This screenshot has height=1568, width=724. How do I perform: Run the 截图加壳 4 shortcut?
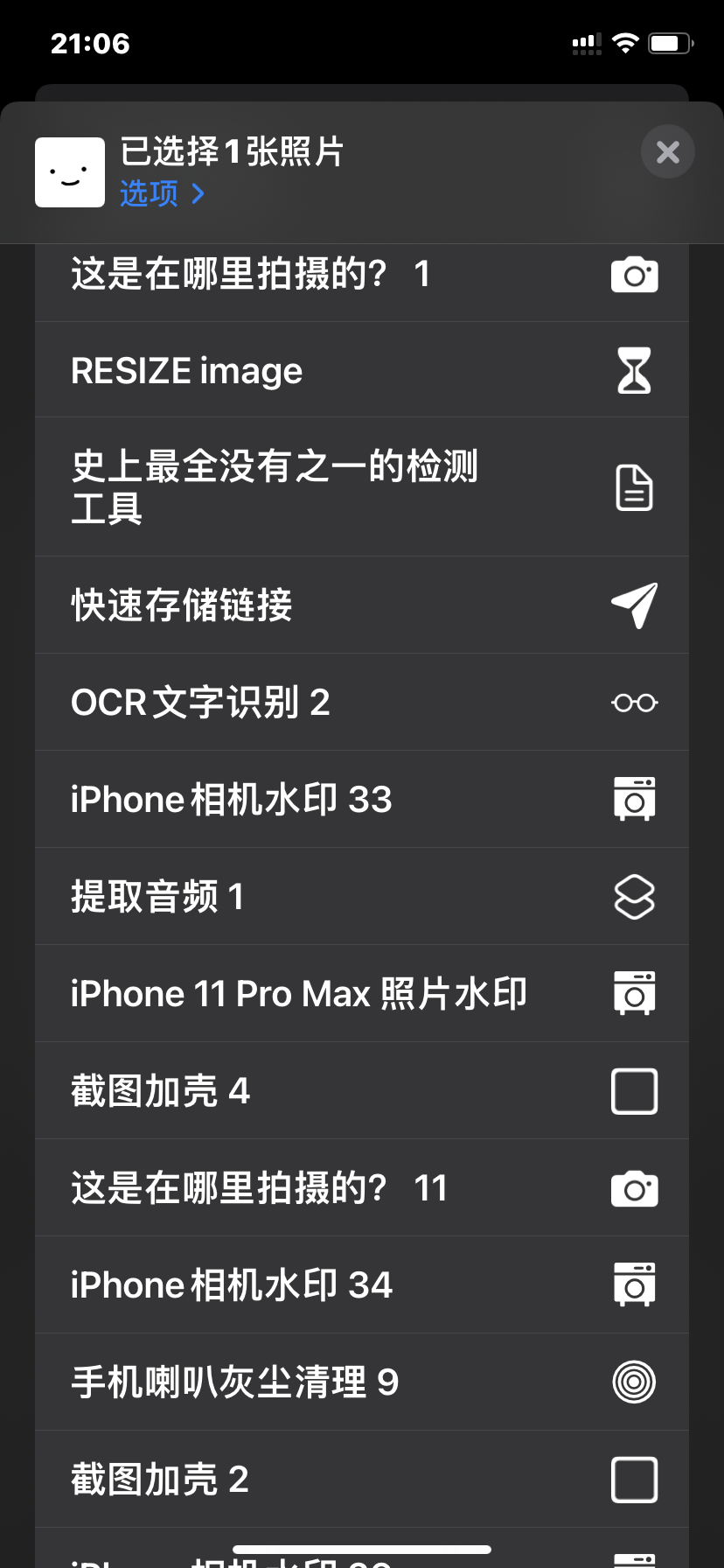point(361,1091)
